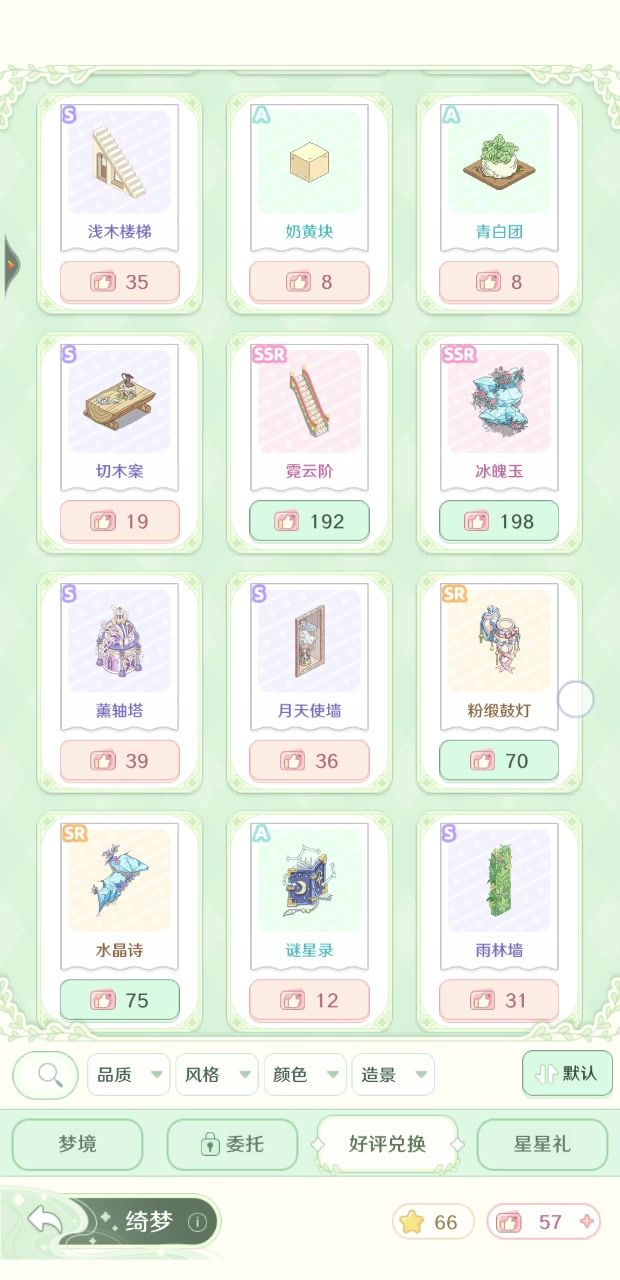
Task: Redeem 冰魄玉 for 198 likes
Action: pos(499,521)
